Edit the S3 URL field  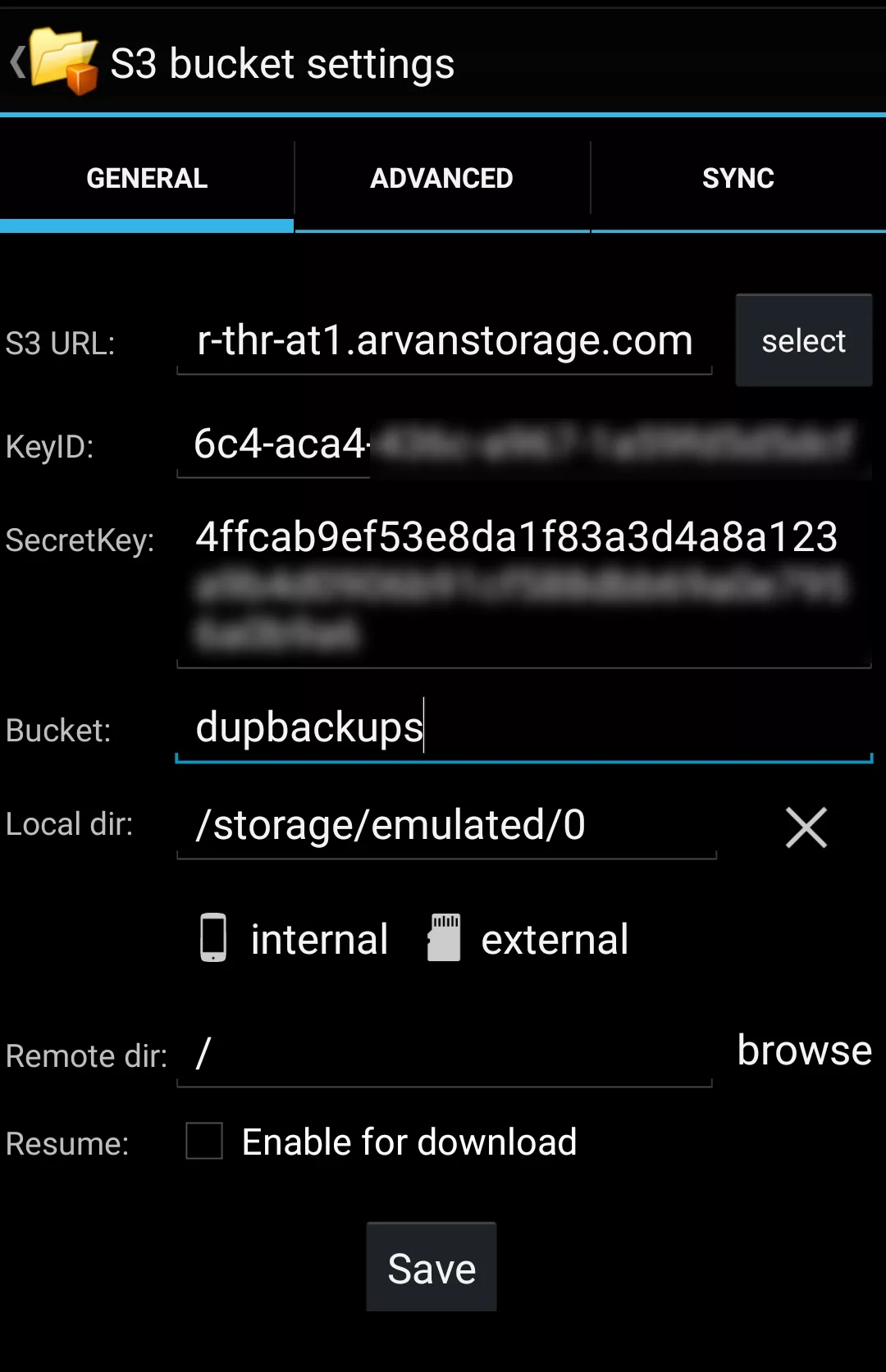click(444, 341)
